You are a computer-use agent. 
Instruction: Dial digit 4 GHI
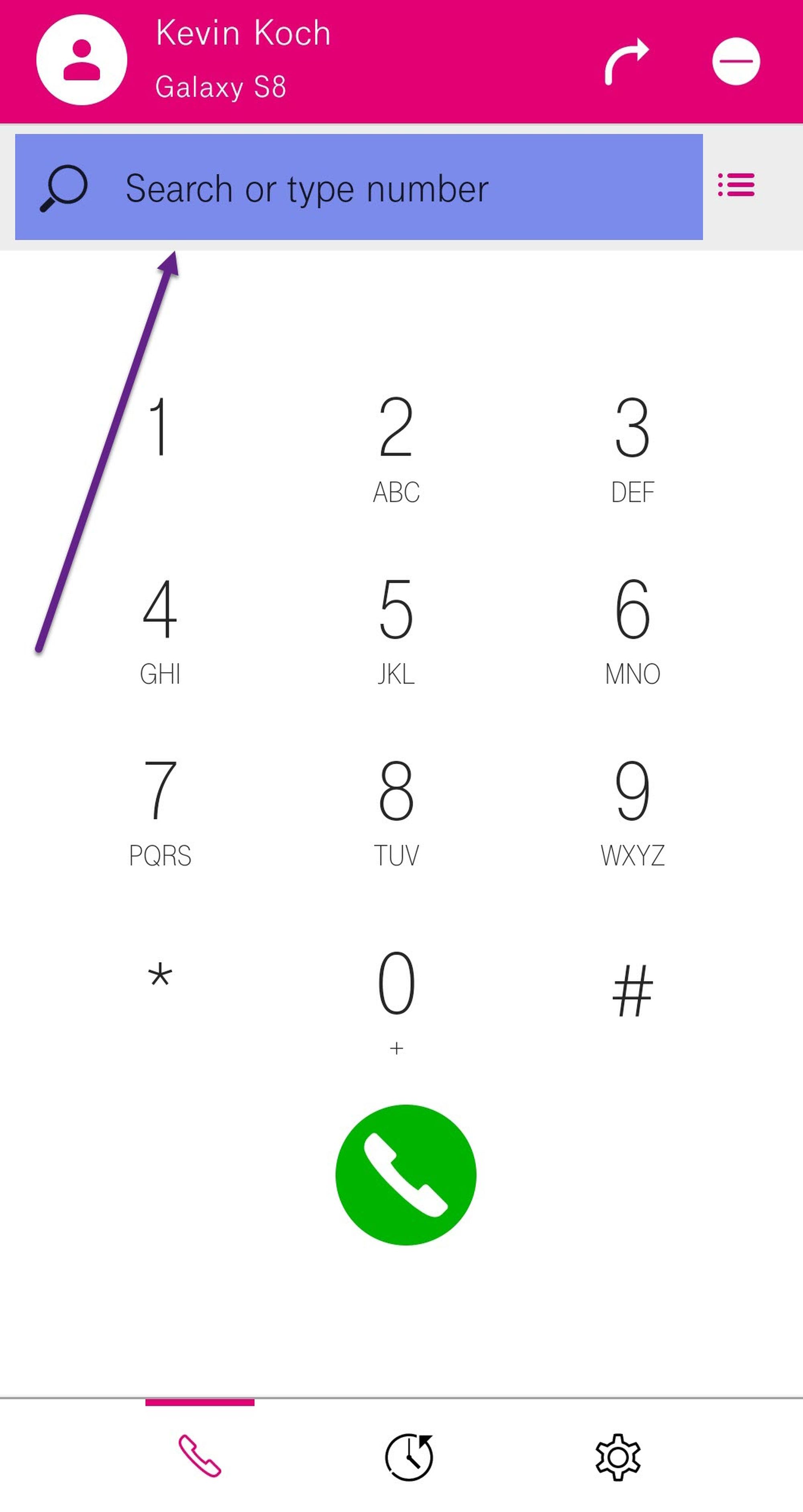pos(159,631)
